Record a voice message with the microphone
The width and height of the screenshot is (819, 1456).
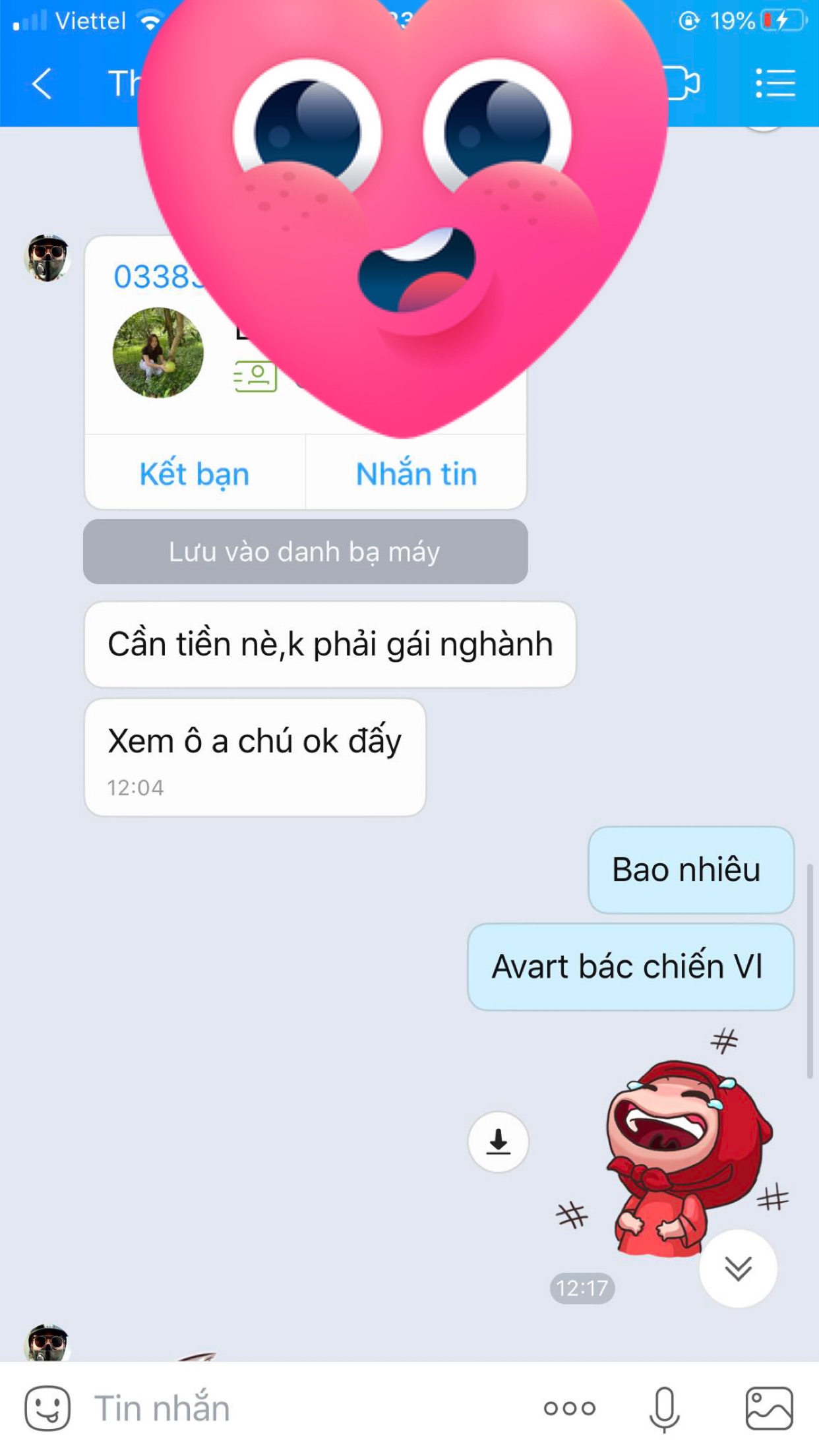664,1409
